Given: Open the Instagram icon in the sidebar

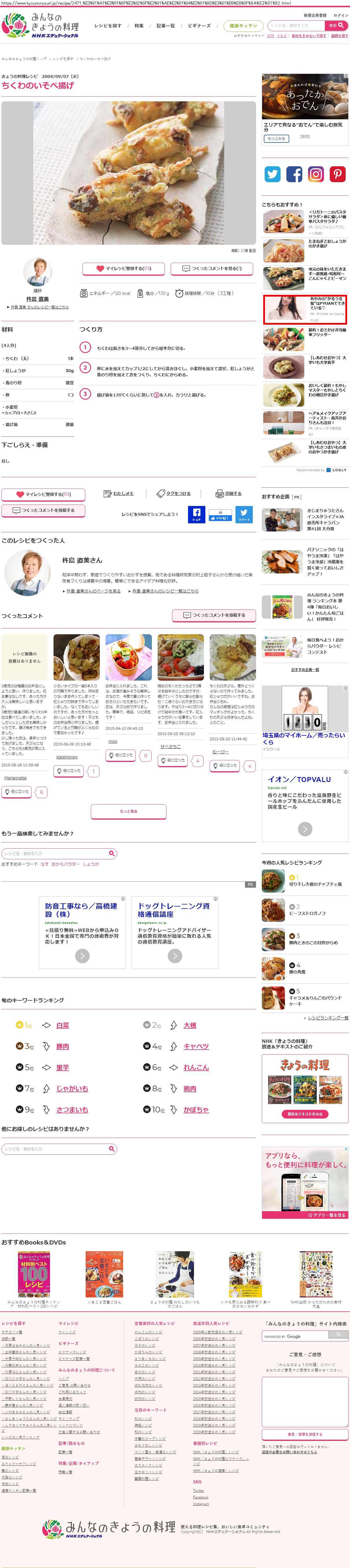Looking at the screenshot, I should pos(316,174).
